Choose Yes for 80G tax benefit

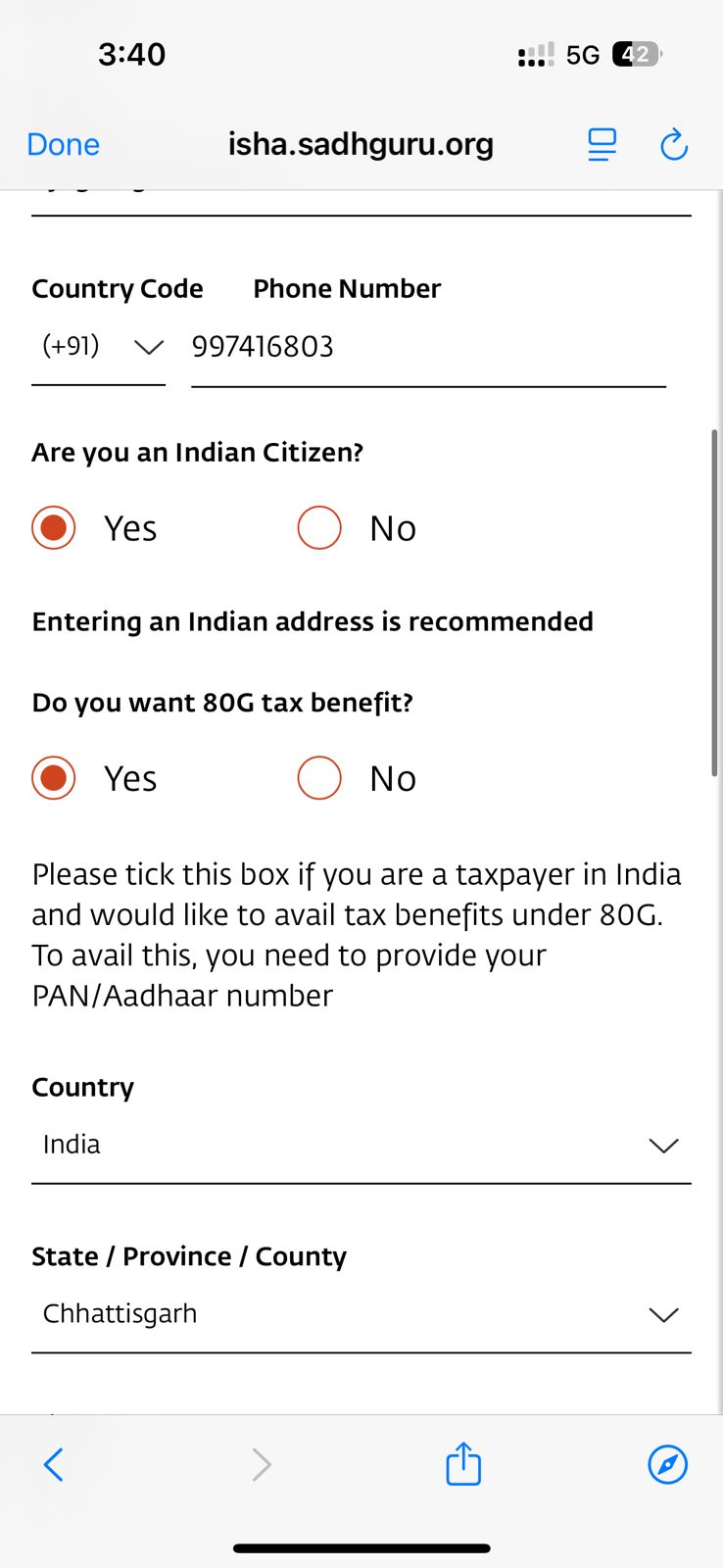[54, 778]
